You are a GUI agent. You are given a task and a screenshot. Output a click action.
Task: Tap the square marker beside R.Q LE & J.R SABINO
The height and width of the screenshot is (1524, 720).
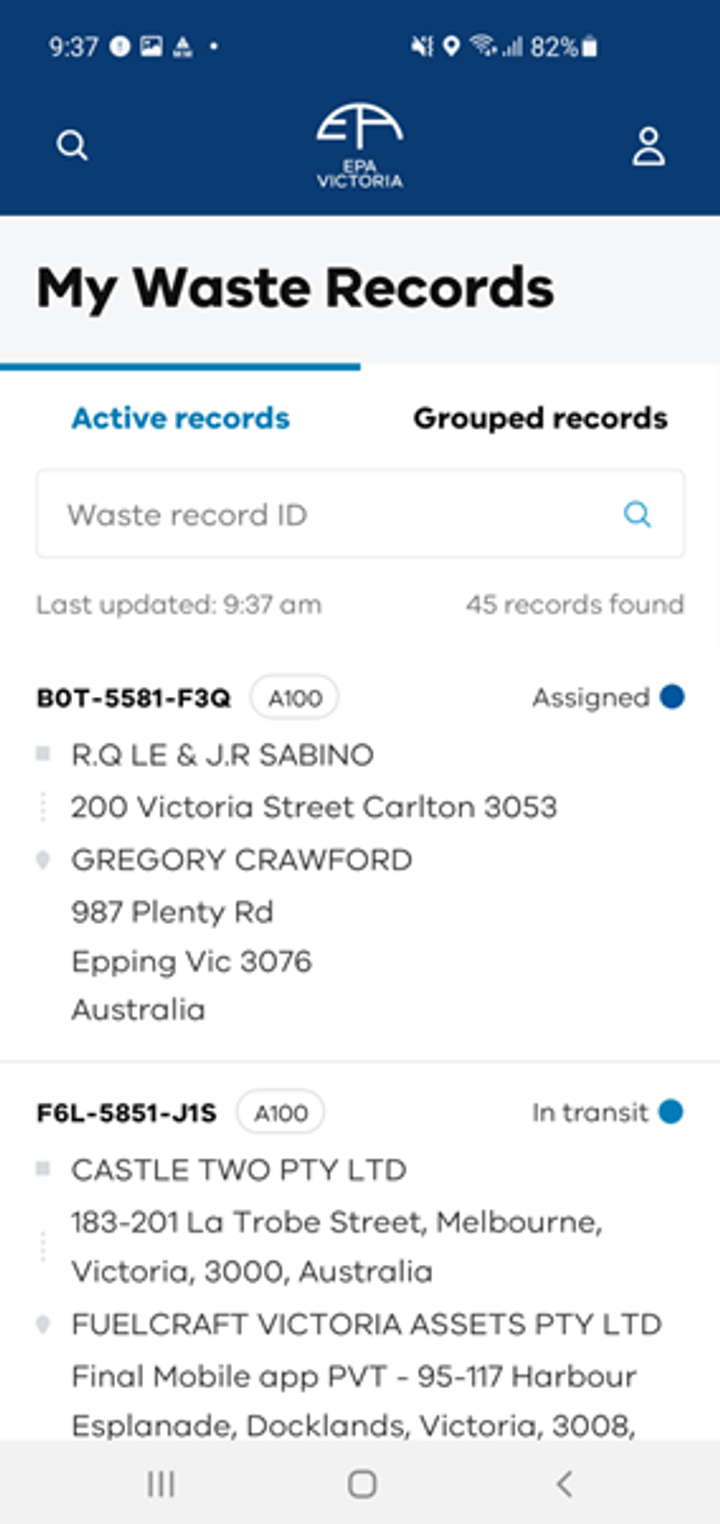click(x=43, y=754)
